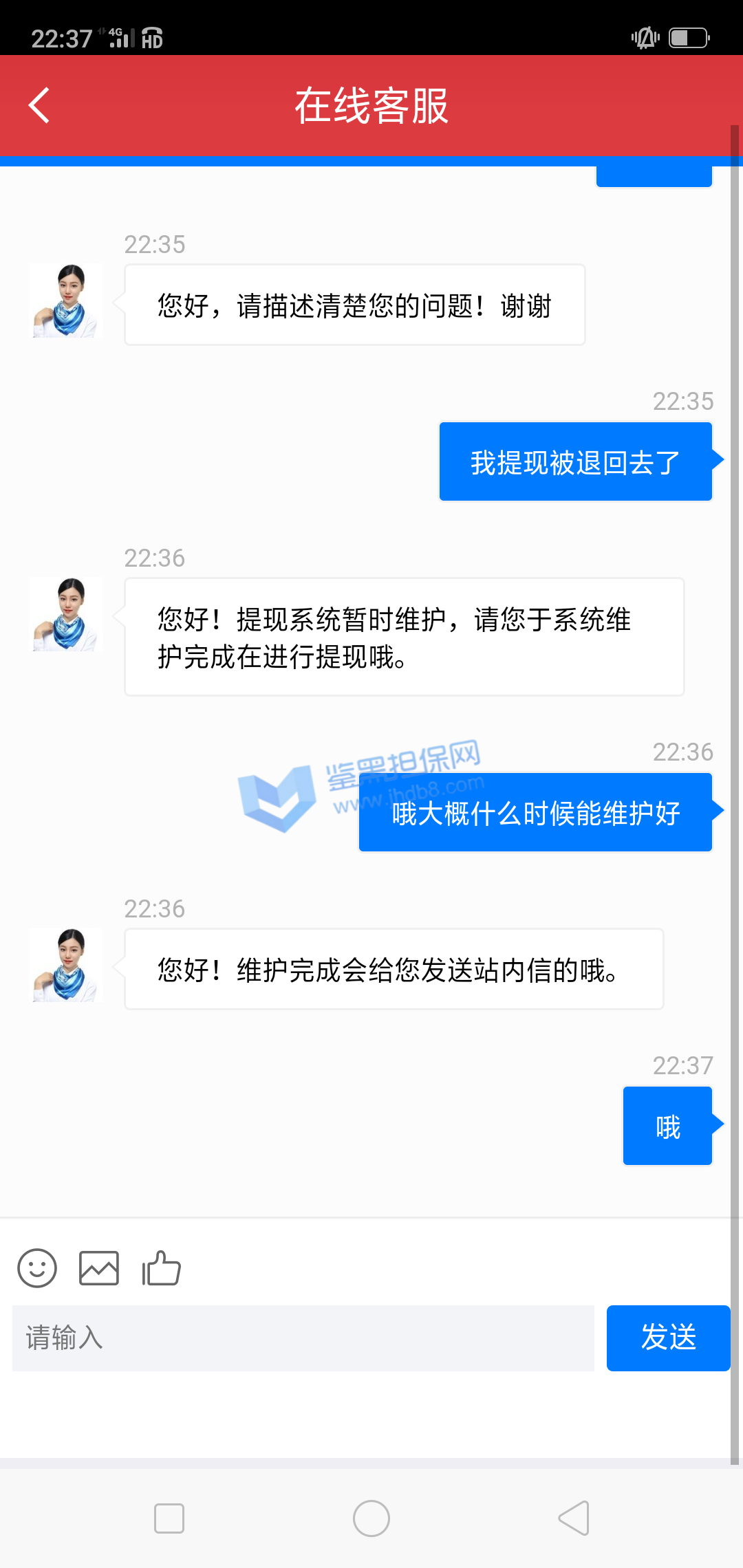This screenshot has width=743, height=1568.
Task: Rate the service with thumbs-up icon
Action: tap(161, 1268)
